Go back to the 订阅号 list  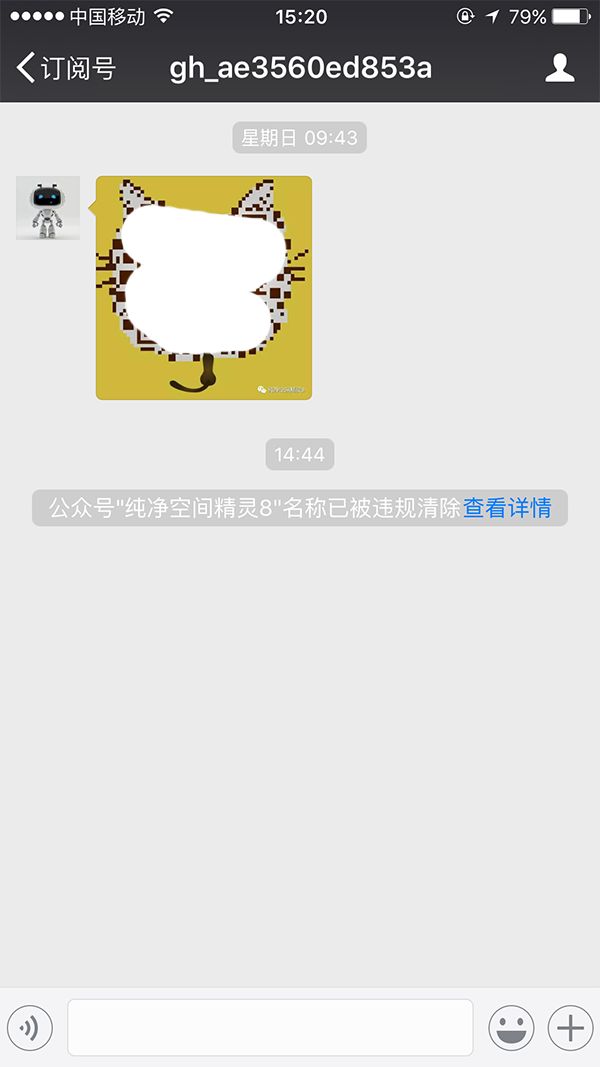[66, 68]
